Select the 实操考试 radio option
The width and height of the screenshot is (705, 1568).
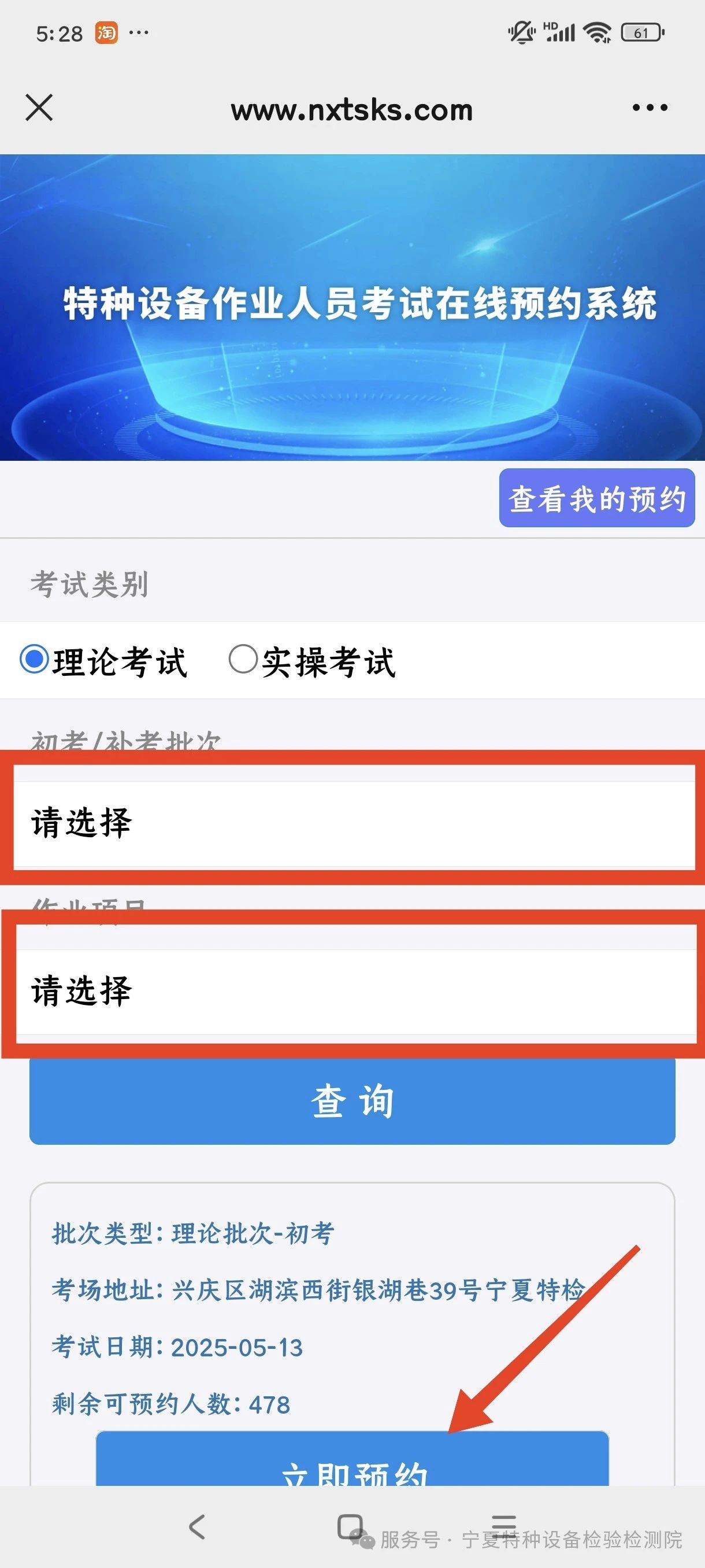[x=243, y=659]
